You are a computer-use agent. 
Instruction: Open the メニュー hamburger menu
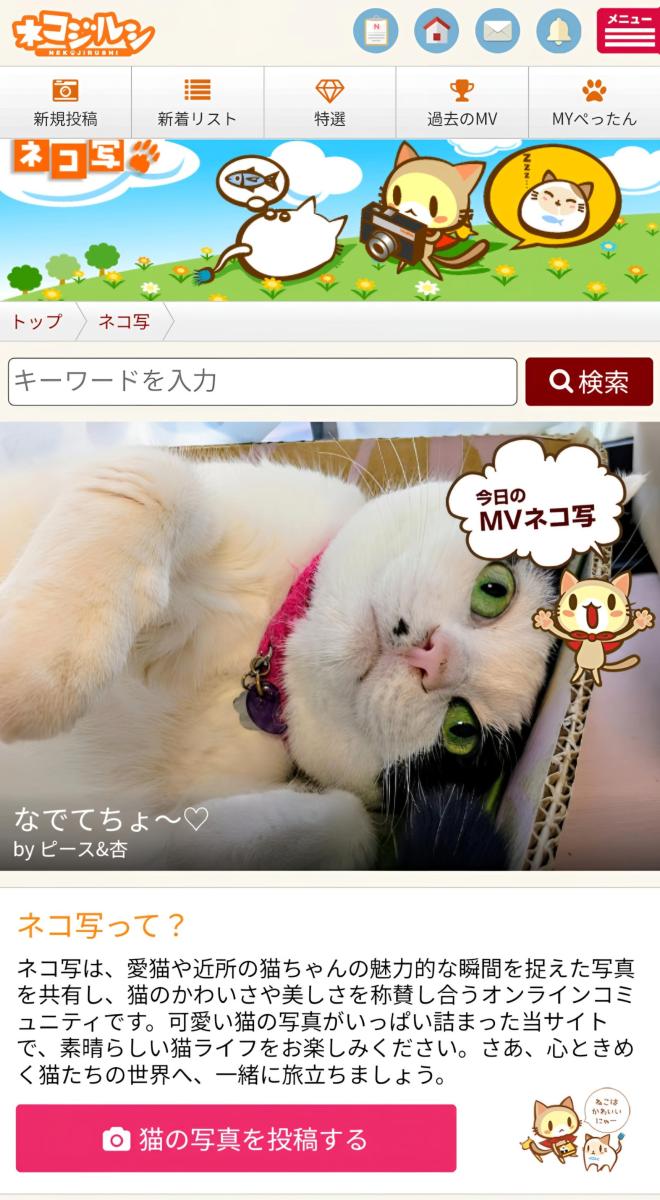click(627, 30)
